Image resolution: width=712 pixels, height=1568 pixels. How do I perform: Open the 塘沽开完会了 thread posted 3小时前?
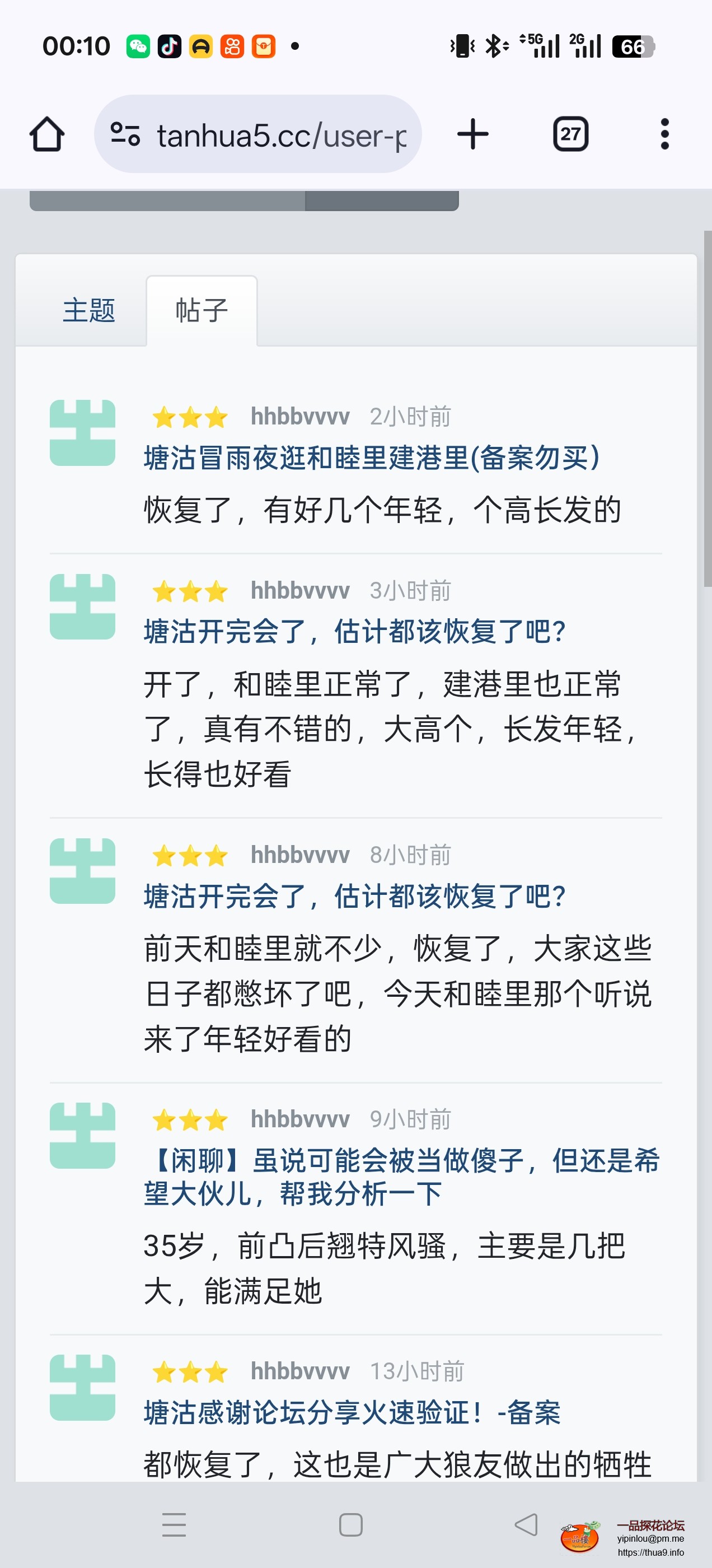point(355,632)
